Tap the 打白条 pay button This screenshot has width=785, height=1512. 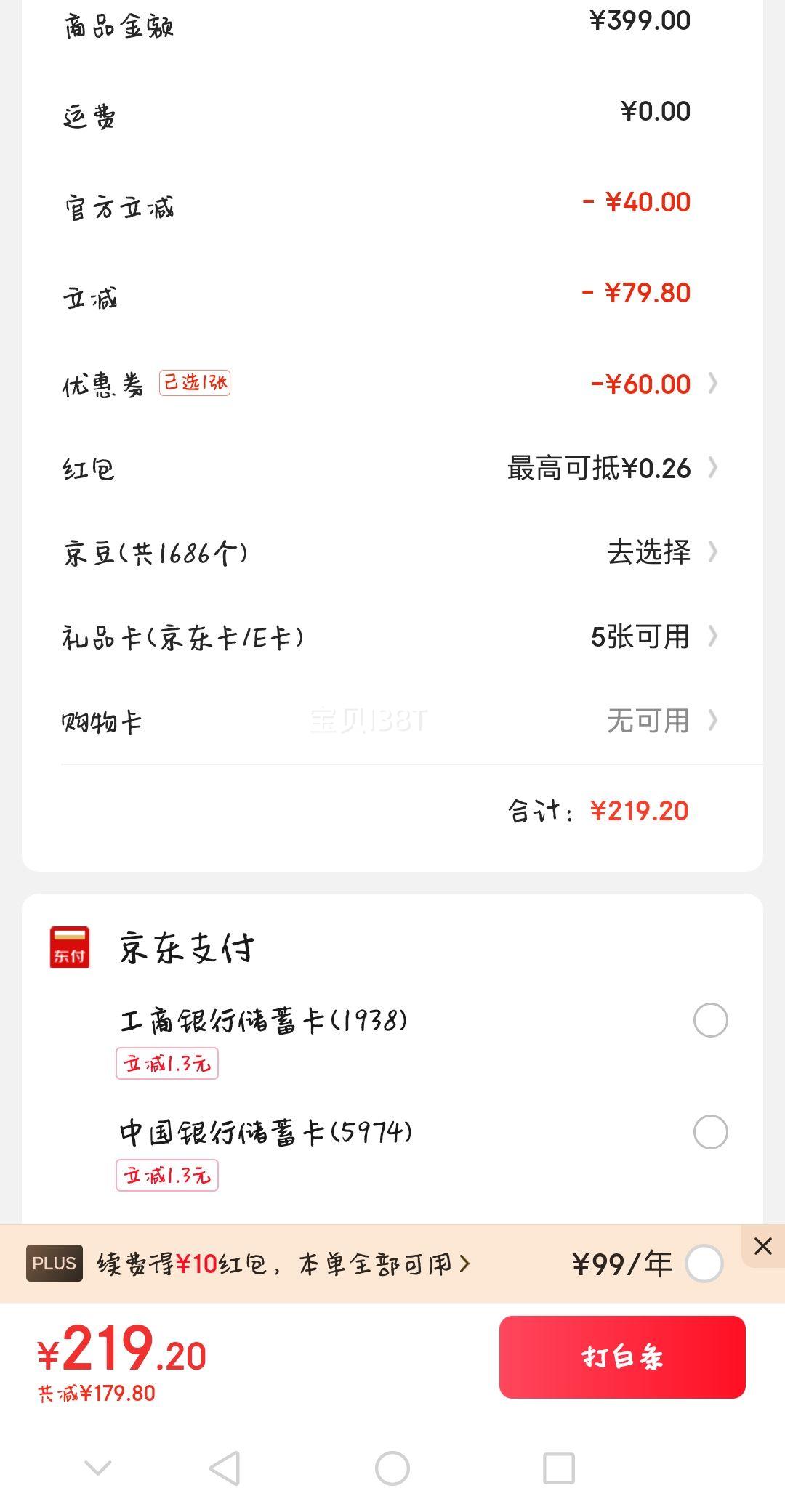click(622, 1357)
